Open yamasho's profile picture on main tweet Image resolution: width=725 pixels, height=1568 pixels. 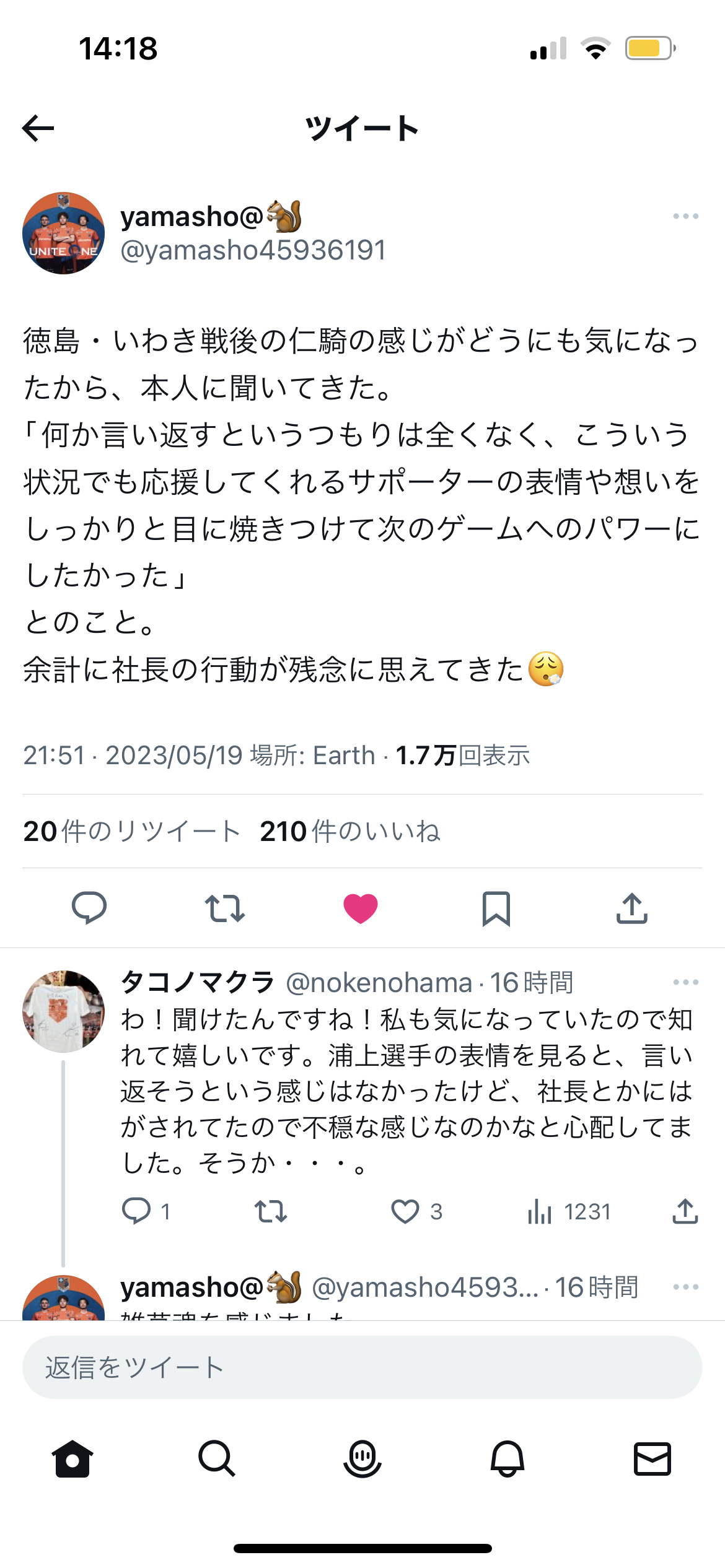(x=63, y=233)
